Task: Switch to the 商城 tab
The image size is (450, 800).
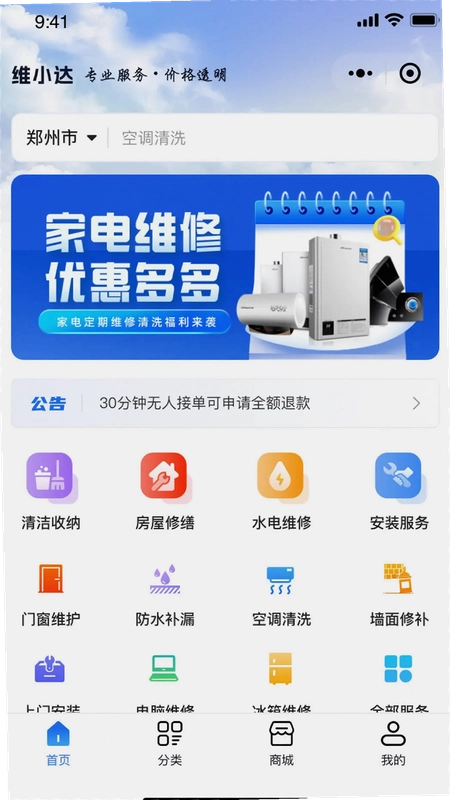Action: click(x=282, y=743)
